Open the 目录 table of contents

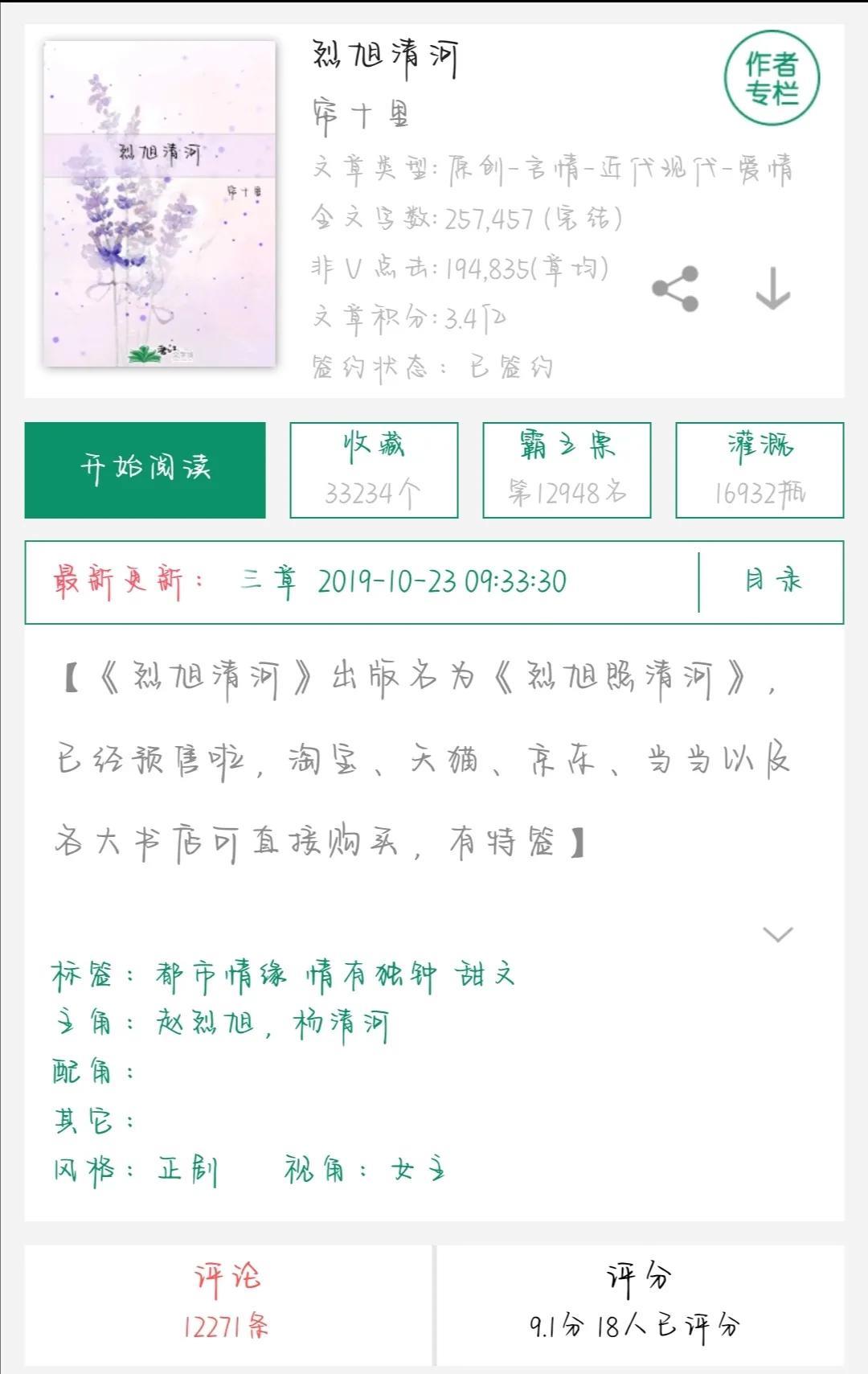pos(772,581)
